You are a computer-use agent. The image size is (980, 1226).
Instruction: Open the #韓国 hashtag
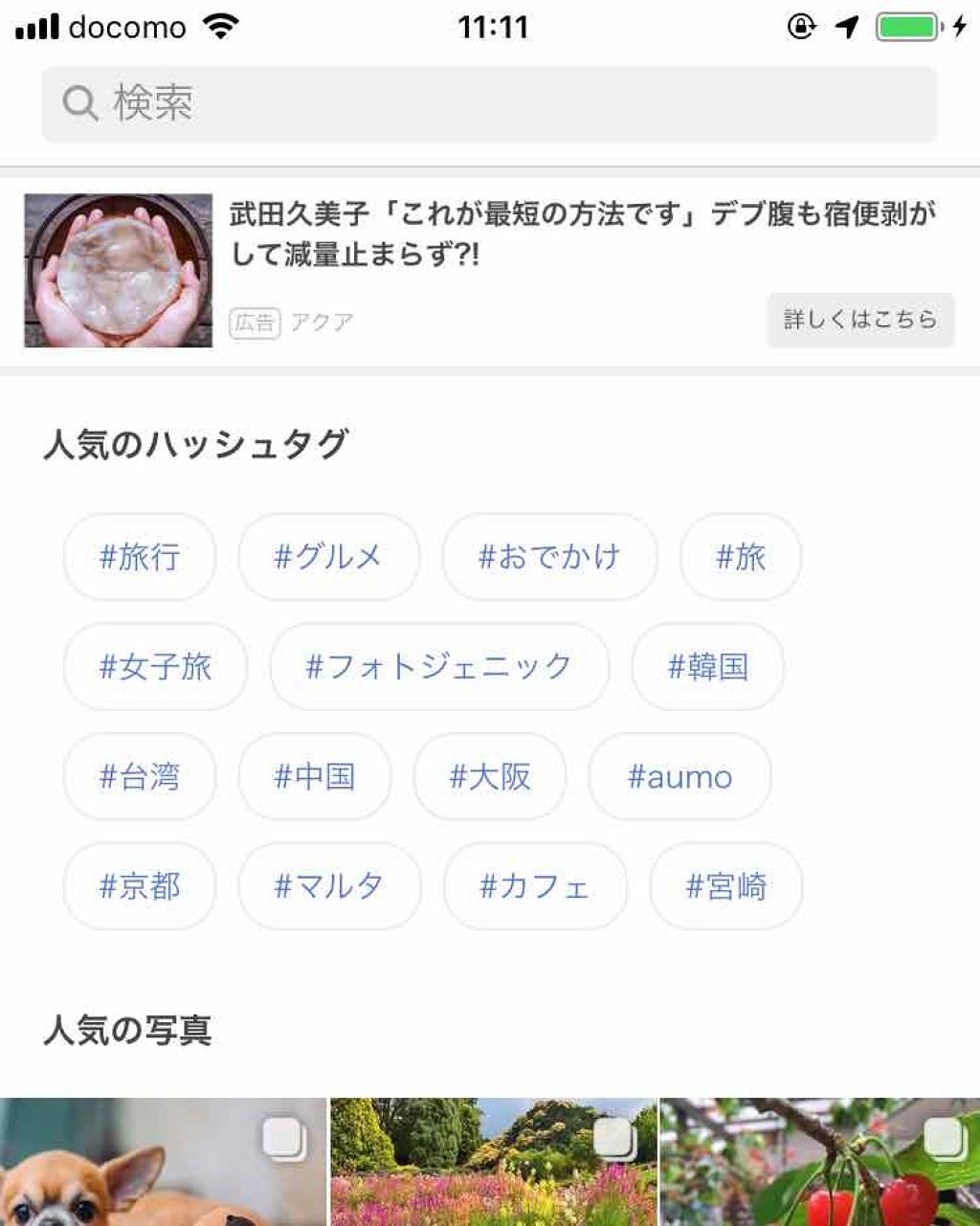coord(706,667)
